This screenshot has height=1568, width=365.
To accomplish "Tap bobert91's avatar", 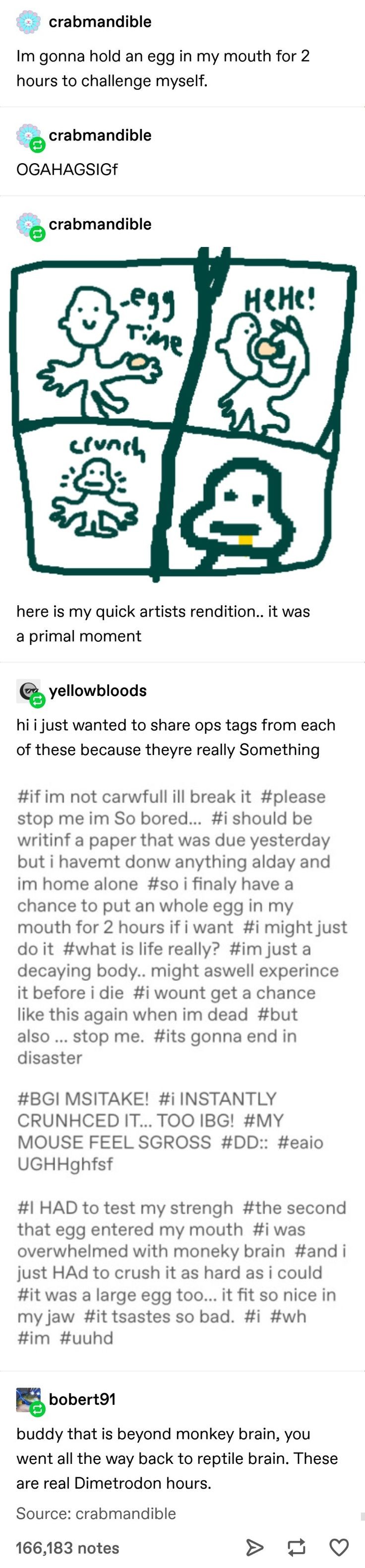I will tap(28, 1399).
